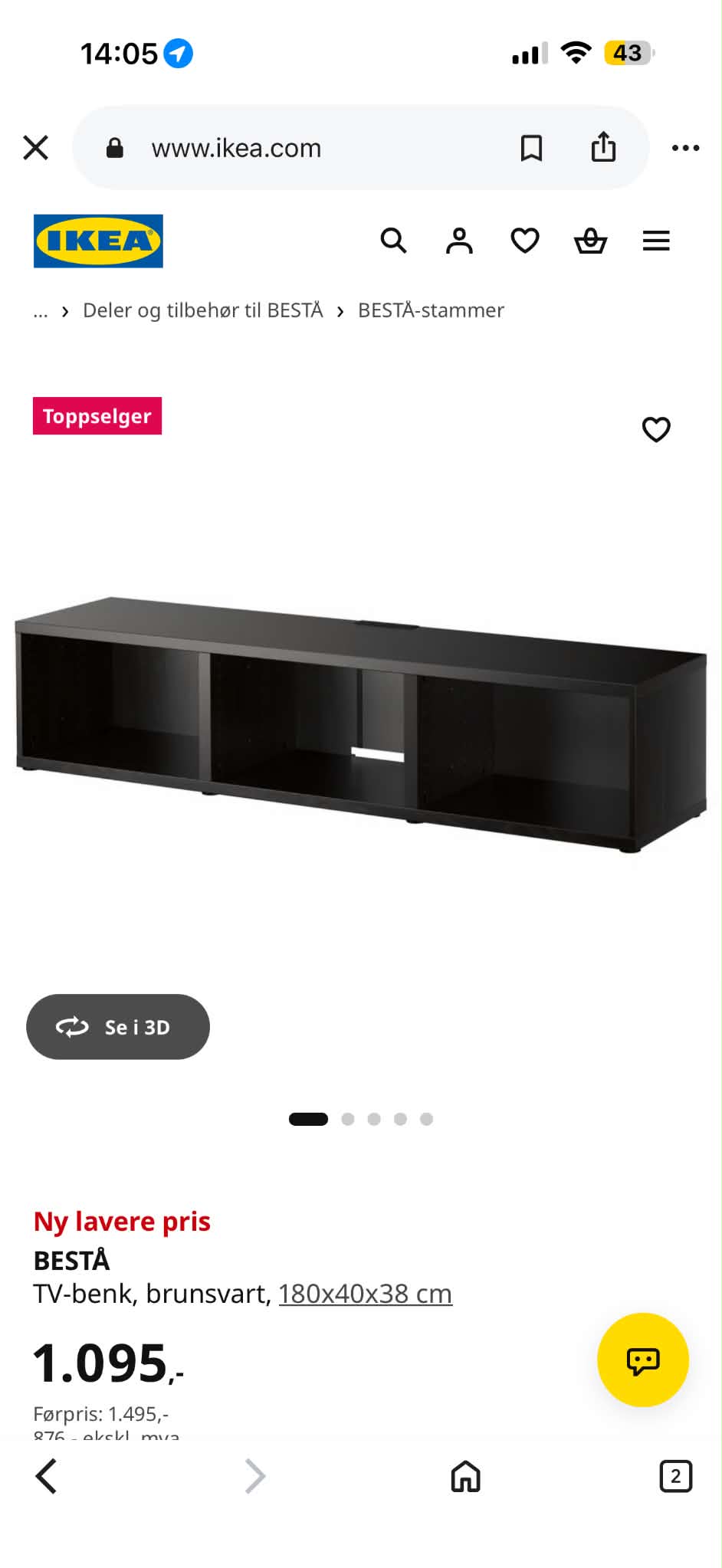Open the hamburger menu
This screenshot has height=1568, width=722.
click(656, 241)
